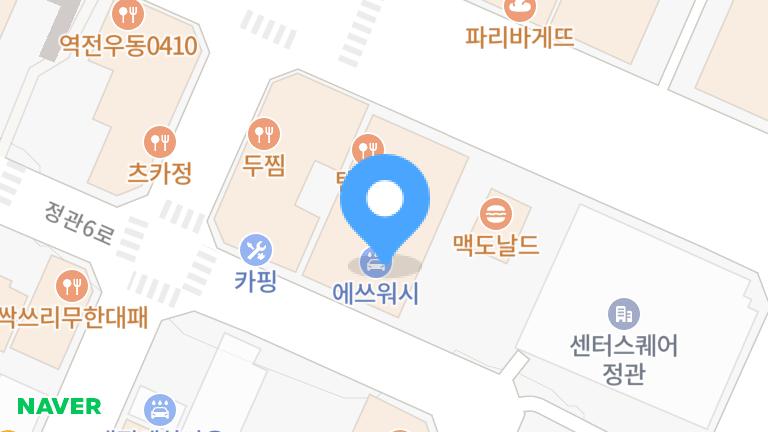Select the 센터스퀘어 정관 building marker
The image size is (768, 432).
pos(623,314)
